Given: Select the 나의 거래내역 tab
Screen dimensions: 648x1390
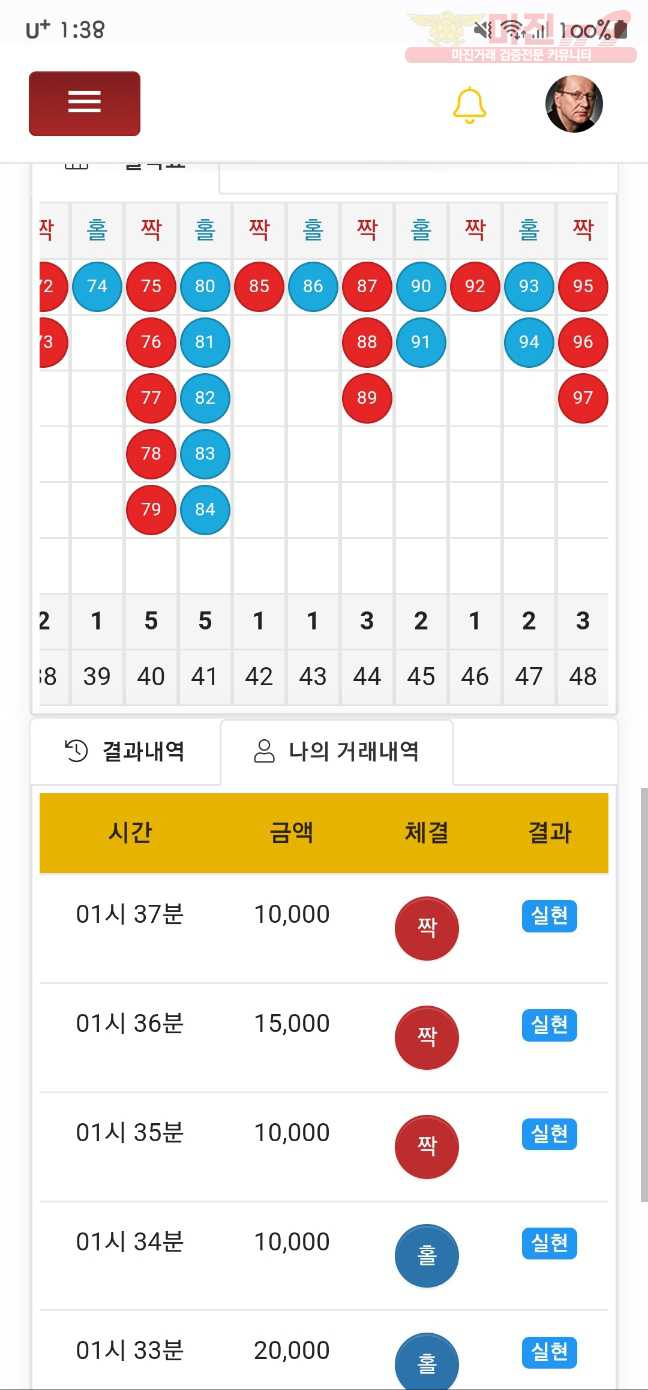Looking at the screenshot, I should (336, 751).
